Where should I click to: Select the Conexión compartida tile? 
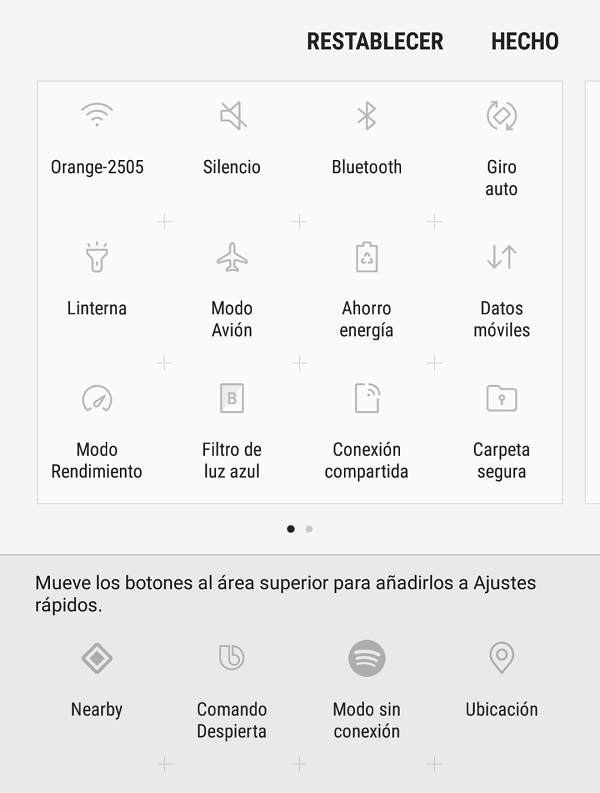[367, 399]
